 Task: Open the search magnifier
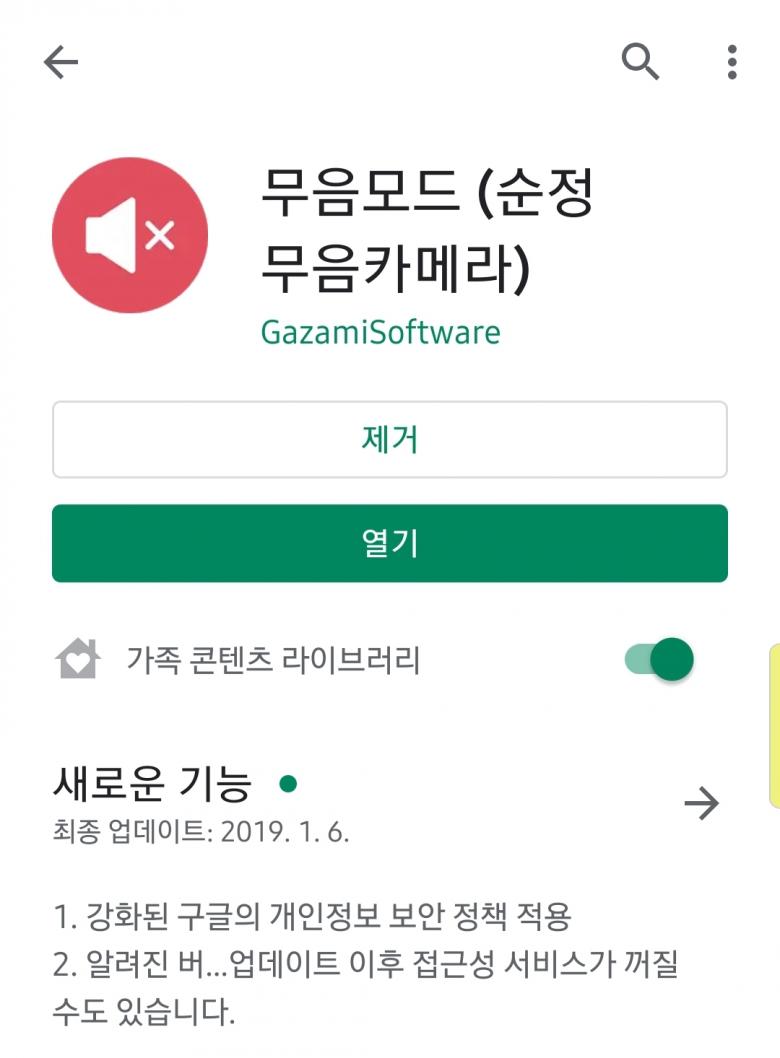tap(640, 62)
